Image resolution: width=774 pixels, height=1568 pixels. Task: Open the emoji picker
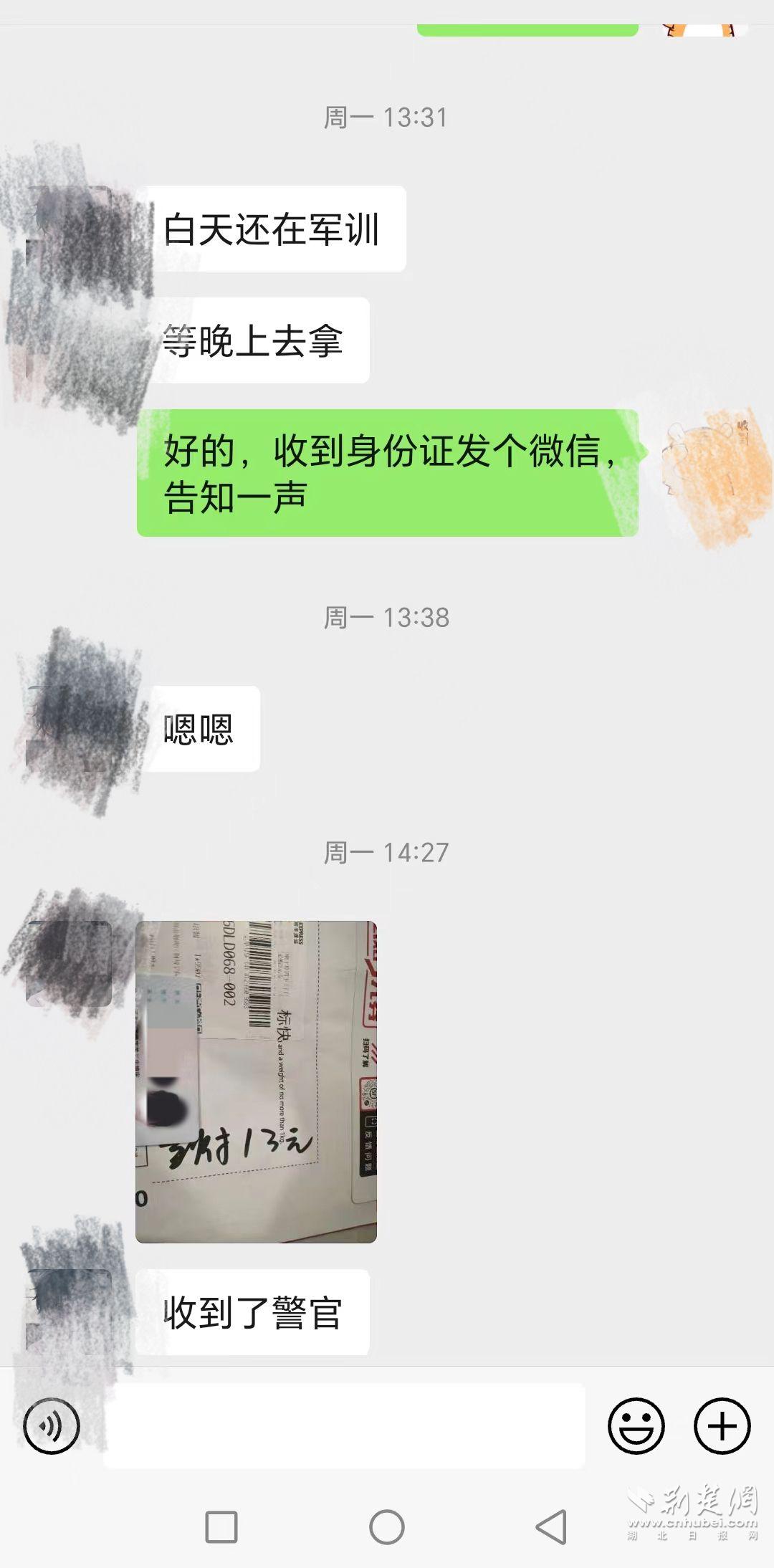pos(636,1425)
